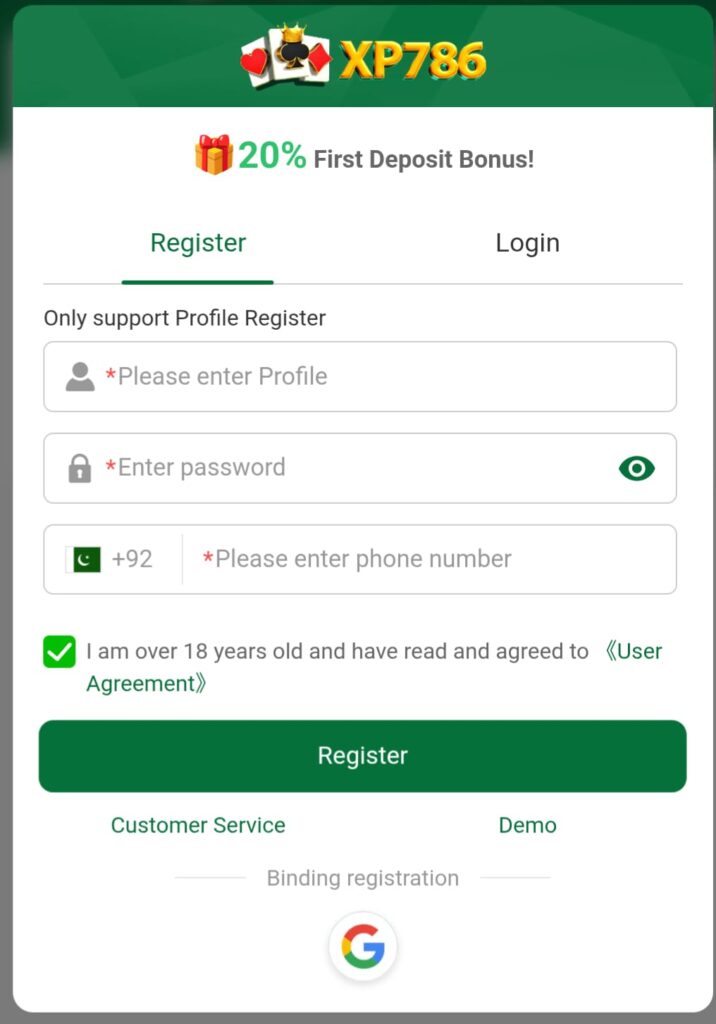
Task: Uncheck the over 18 agreement checkbox
Action: click(x=59, y=652)
